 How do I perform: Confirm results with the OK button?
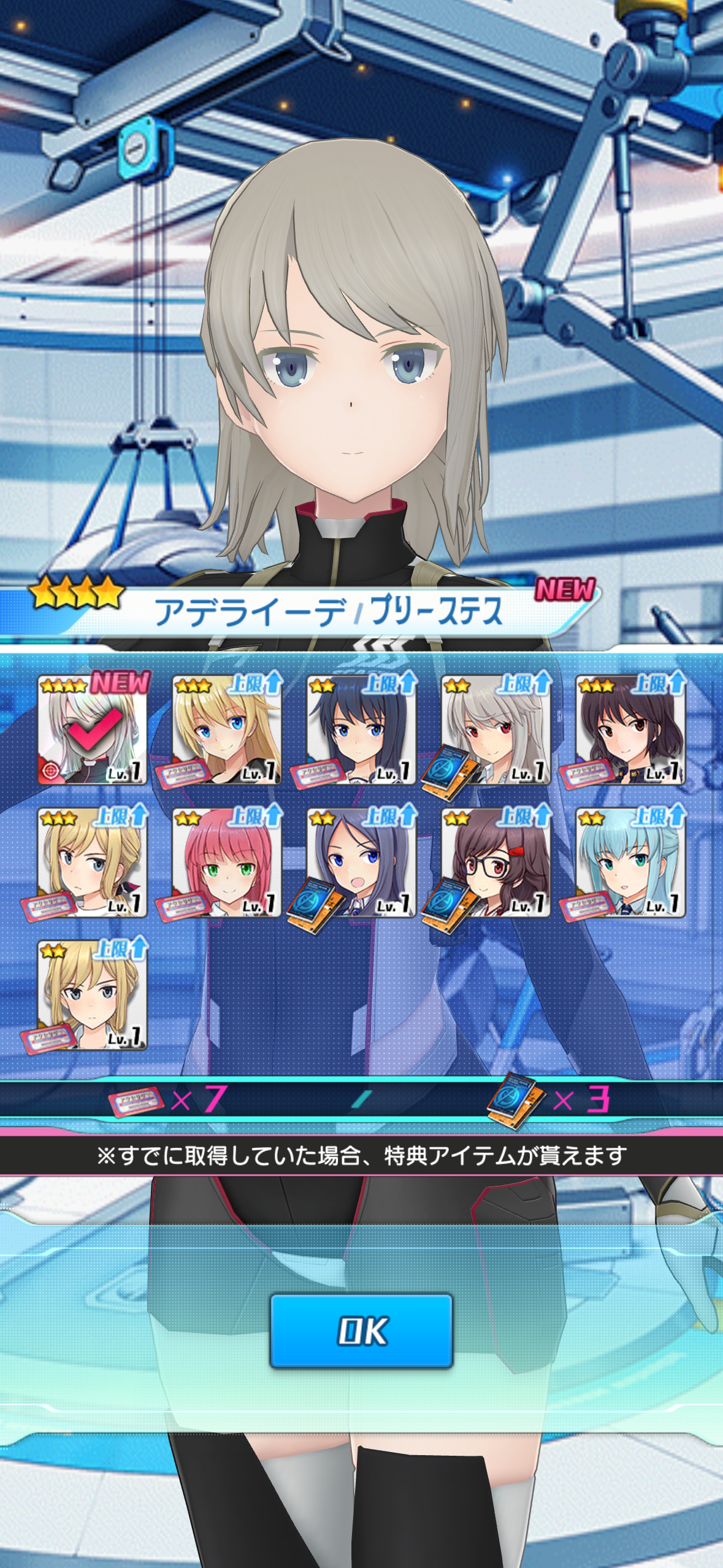click(361, 1331)
